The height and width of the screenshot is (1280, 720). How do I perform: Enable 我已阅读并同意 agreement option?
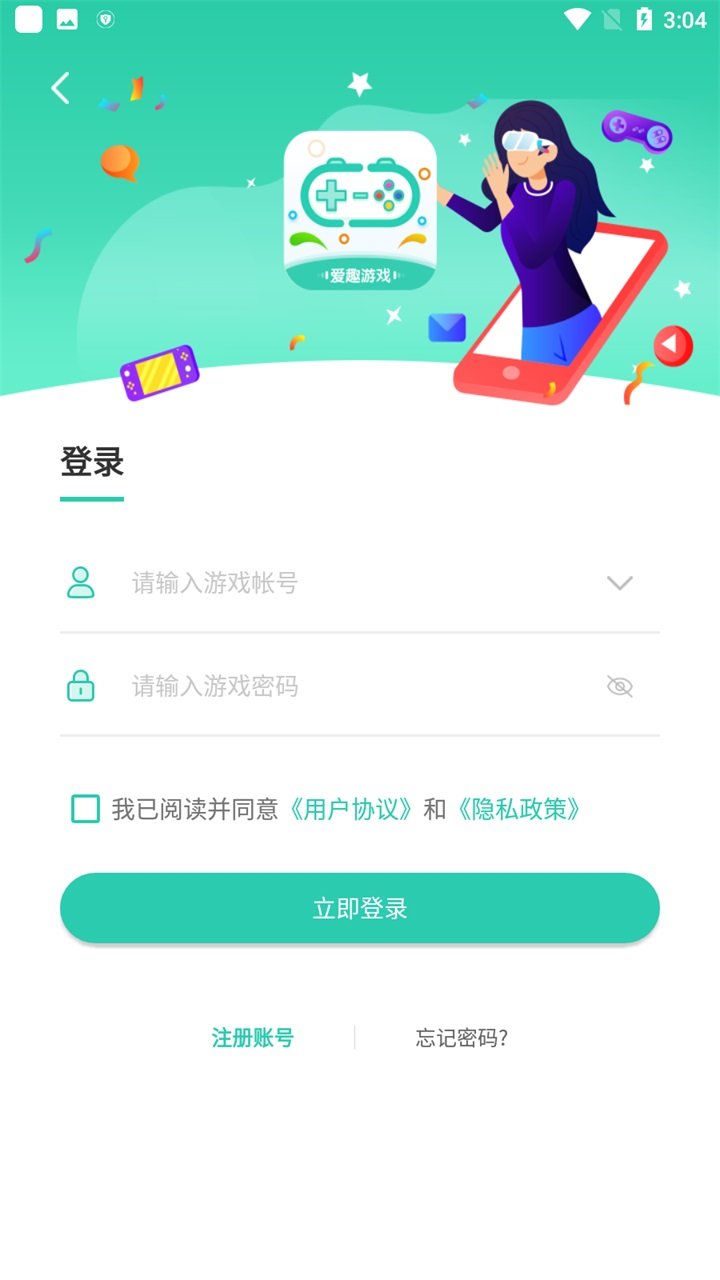pos(85,809)
